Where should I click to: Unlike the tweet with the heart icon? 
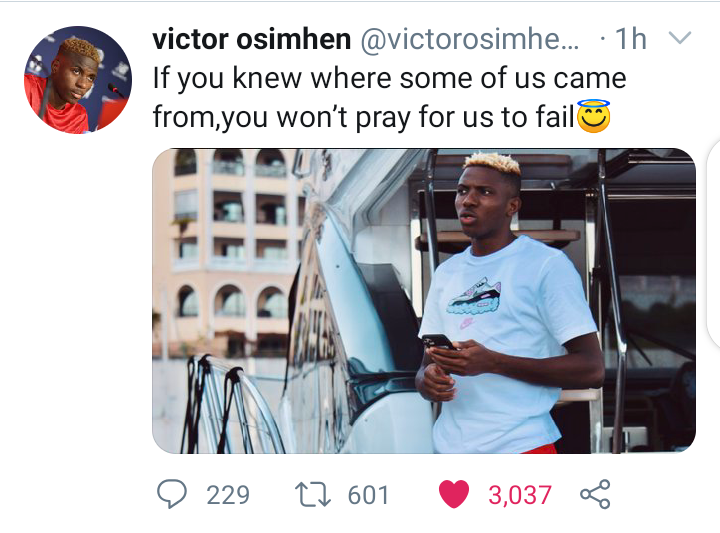pyautogui.click(x=454, y=494)
